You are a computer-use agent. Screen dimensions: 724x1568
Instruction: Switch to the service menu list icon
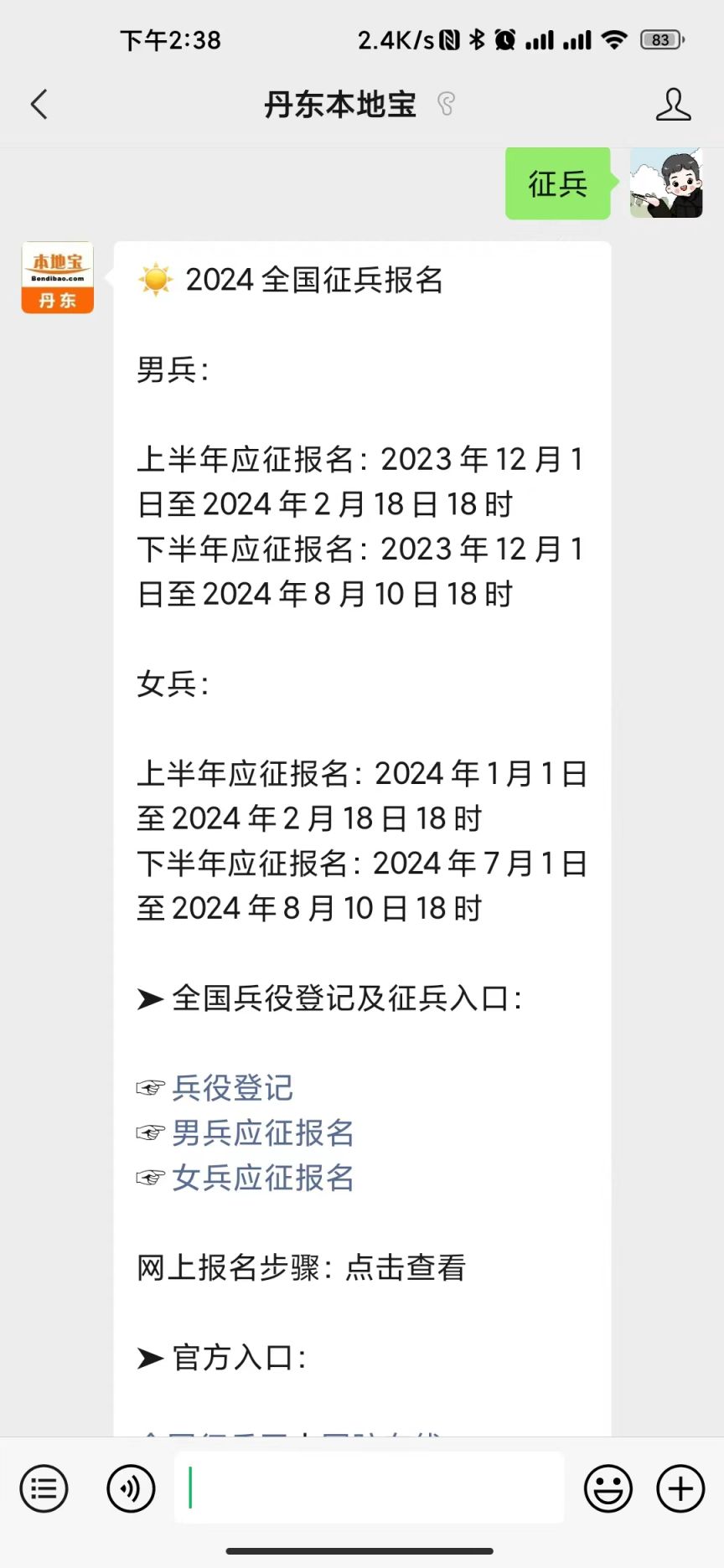44,1488
